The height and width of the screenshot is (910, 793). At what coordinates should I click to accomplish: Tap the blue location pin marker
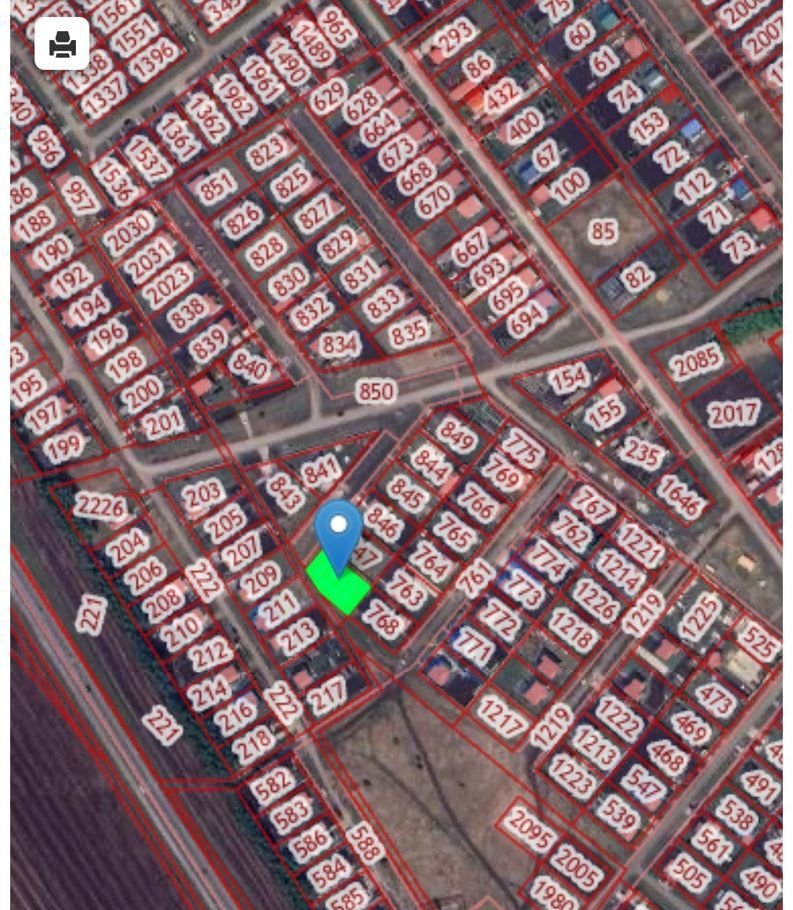[338, 532]
